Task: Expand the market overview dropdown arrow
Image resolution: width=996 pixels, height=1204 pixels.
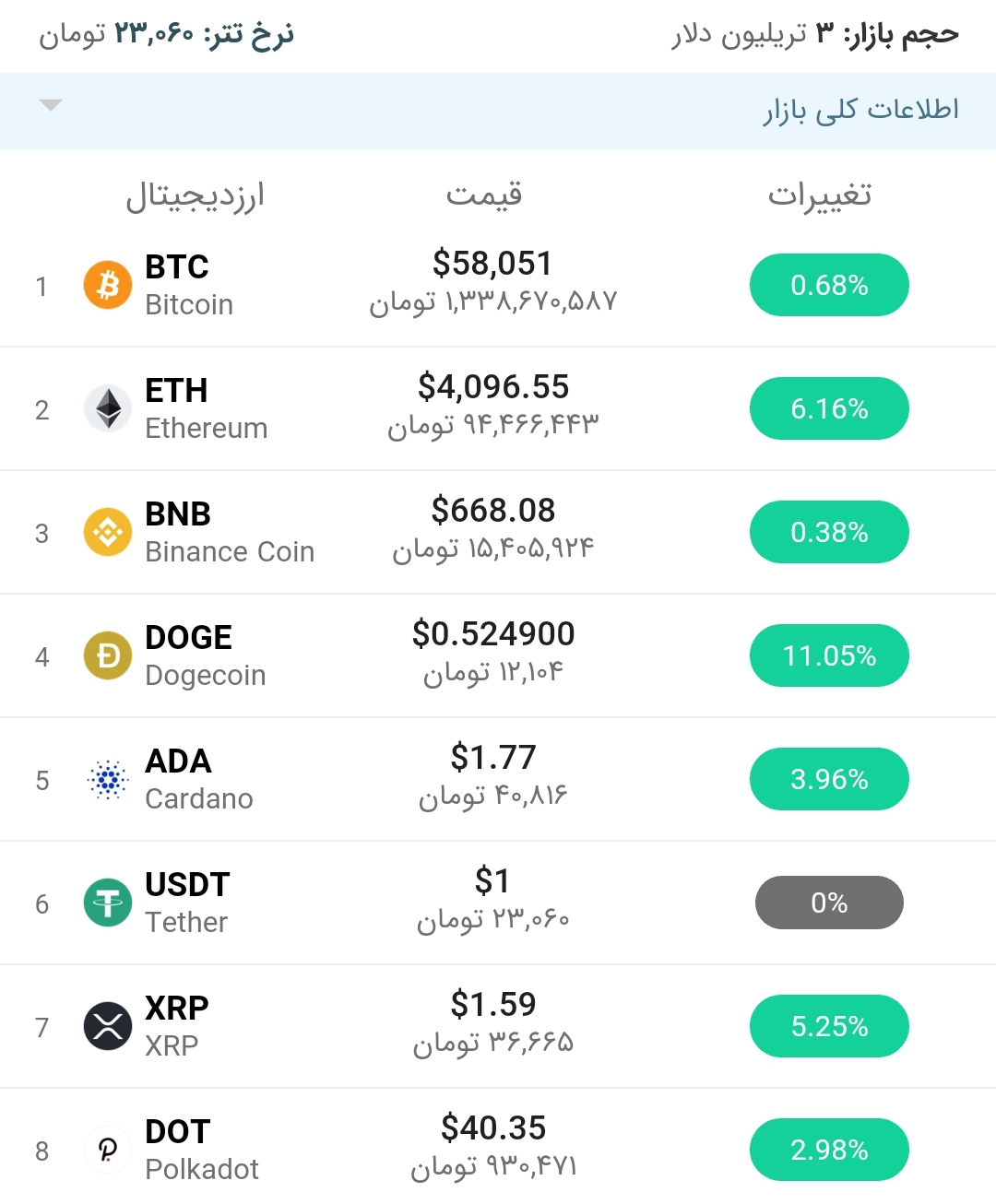Action: tap(51, 105)
